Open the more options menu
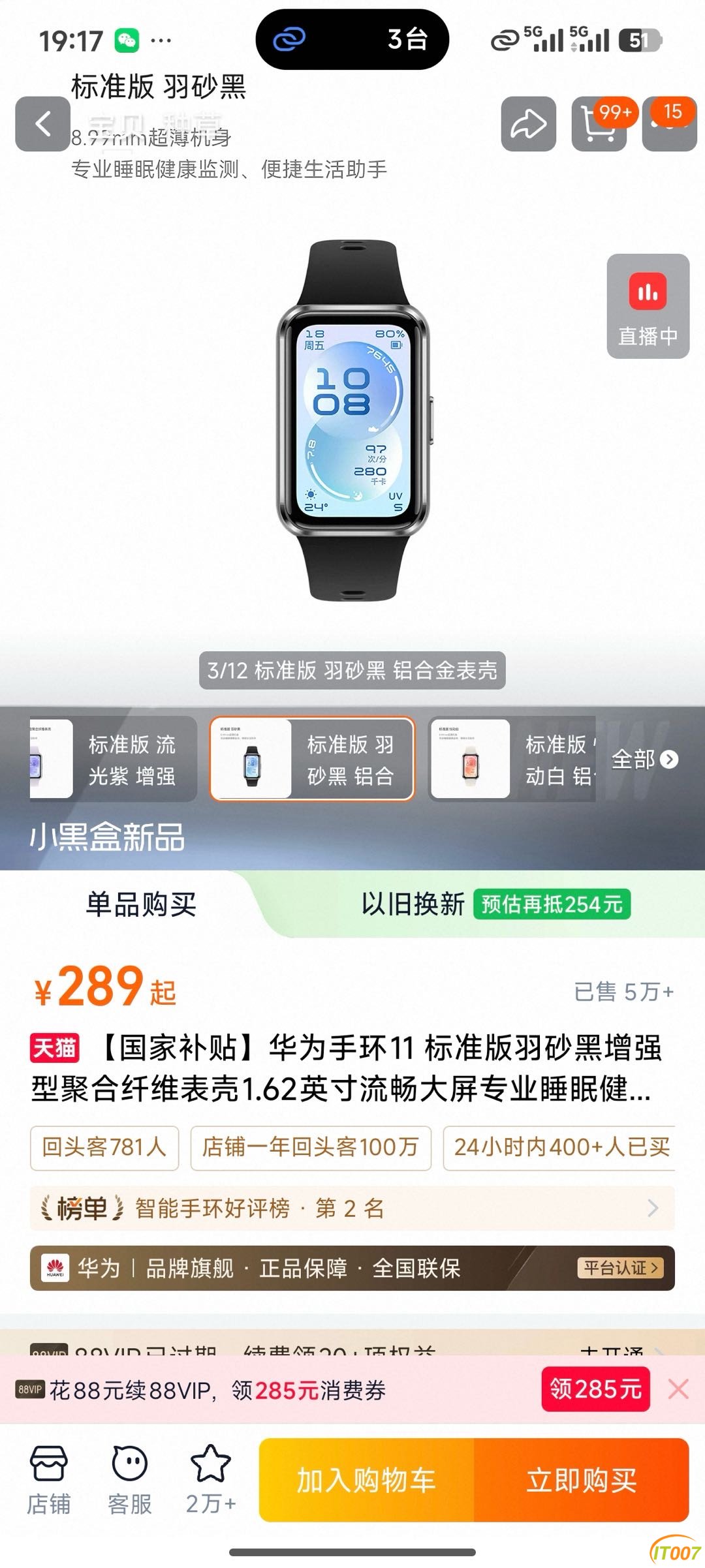The image size is (705, 1568). coord(670,124)
